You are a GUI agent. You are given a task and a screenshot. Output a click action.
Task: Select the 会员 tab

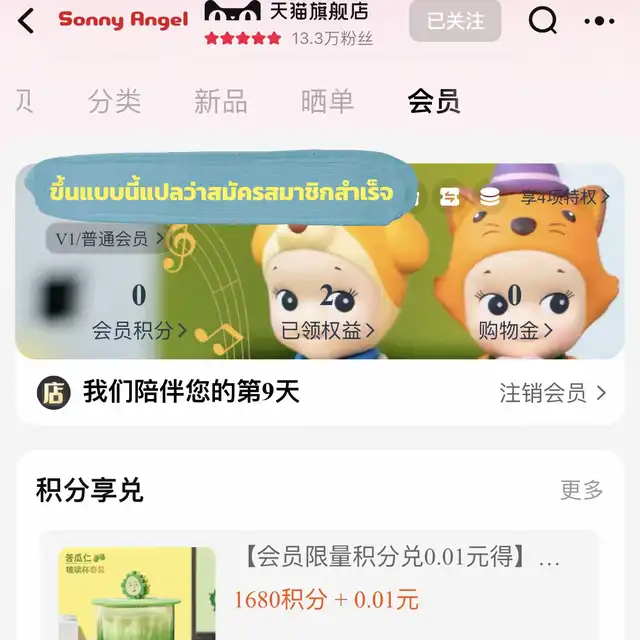tap(434, 101)
